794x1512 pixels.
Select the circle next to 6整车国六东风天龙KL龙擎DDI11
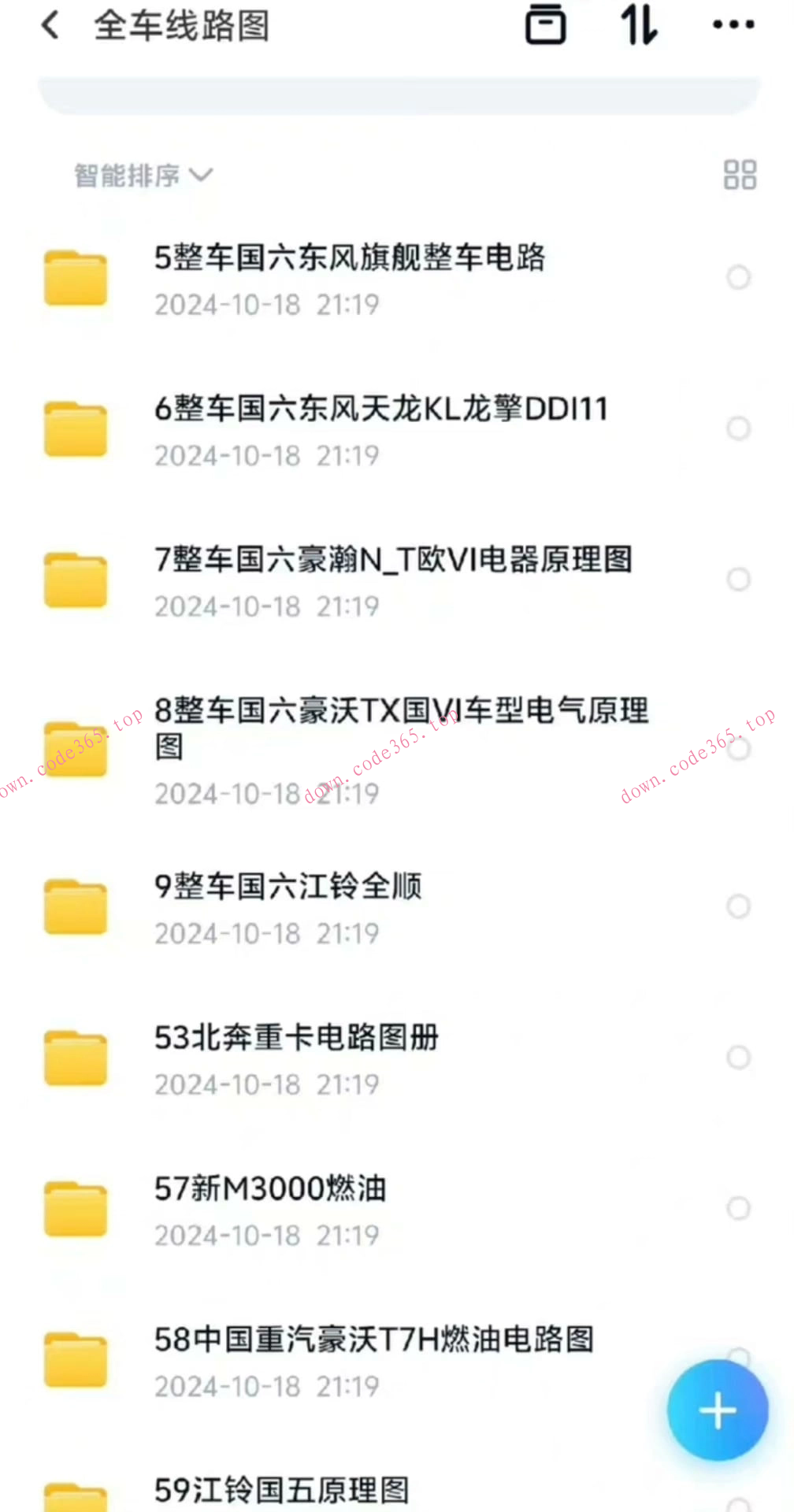737,428
